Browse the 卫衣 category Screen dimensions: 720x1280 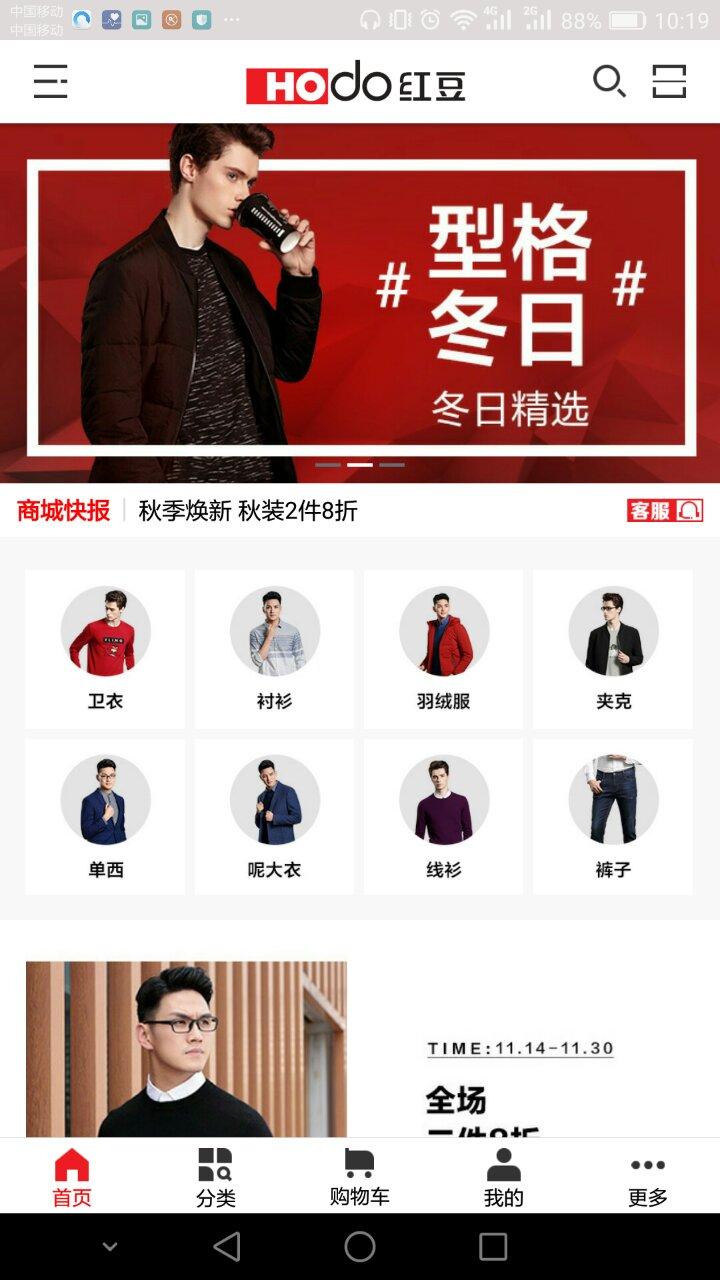[105, 649]
